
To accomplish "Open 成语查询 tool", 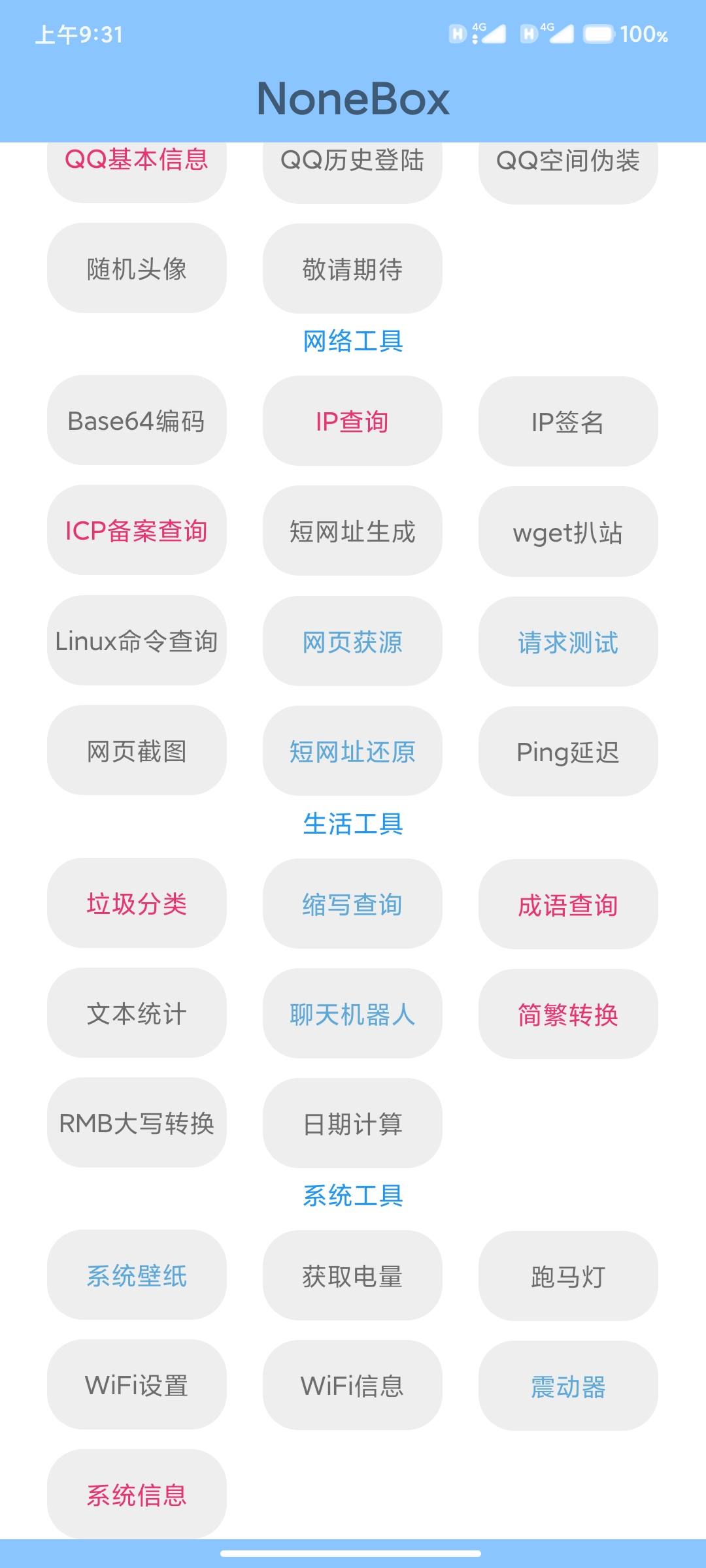I will click(x=568, y=904).
